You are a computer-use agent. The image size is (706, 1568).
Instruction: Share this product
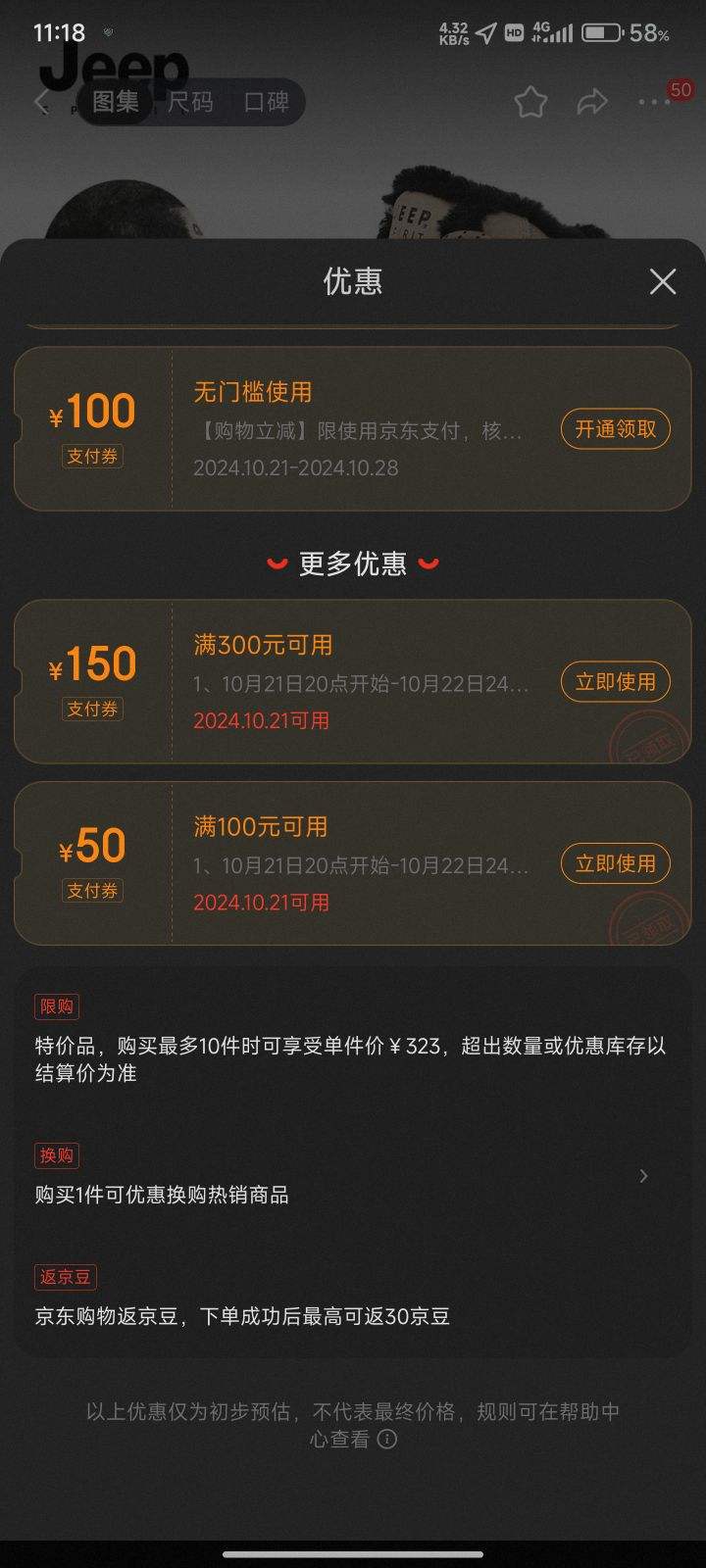[591, 102]
